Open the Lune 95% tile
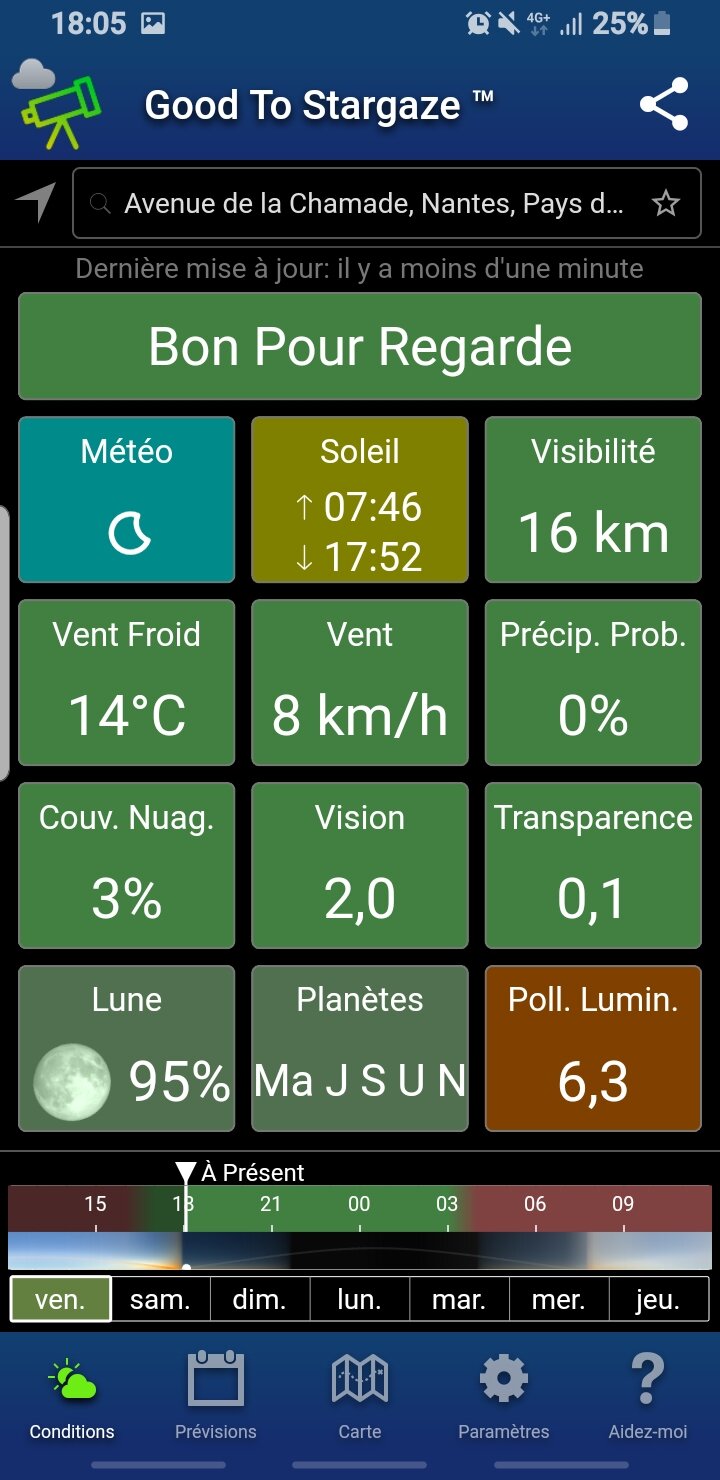 coord(127,1048)
